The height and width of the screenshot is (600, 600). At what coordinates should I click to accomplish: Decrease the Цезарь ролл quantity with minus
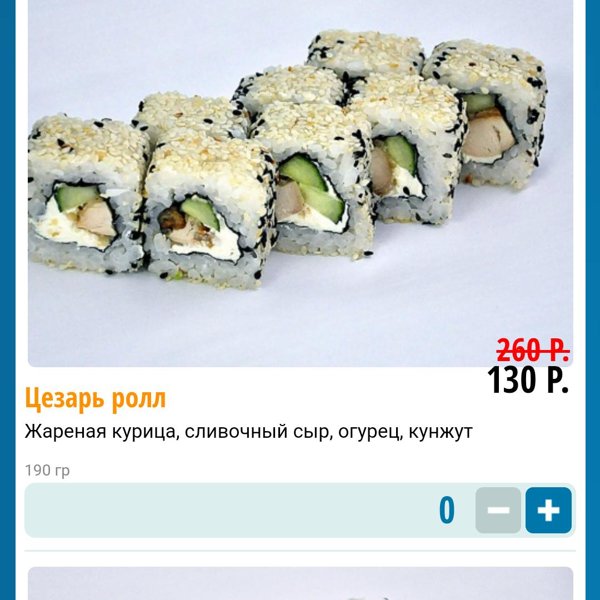click(498, 510)
